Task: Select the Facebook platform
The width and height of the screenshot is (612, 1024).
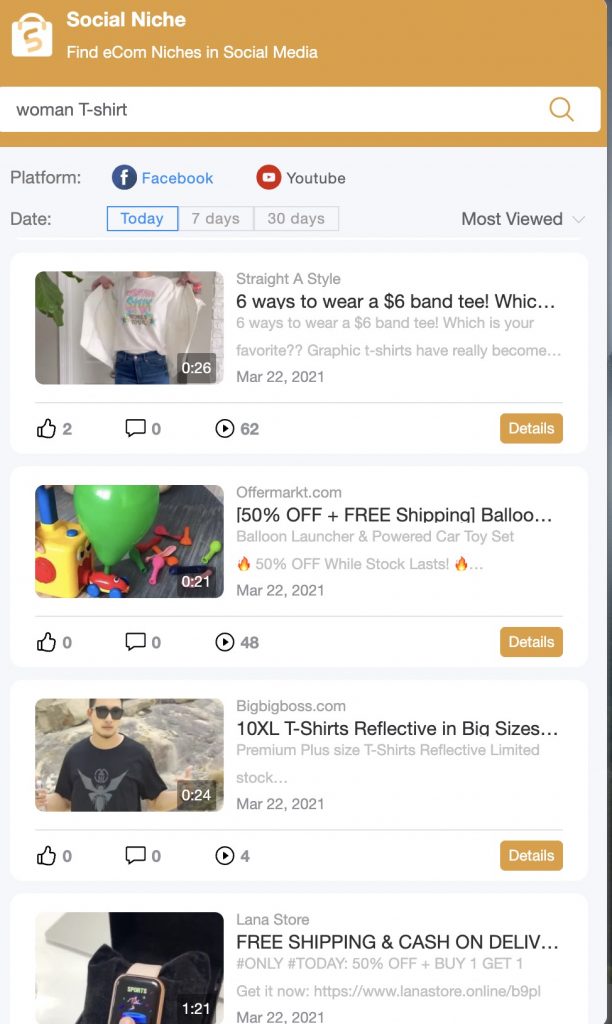Action: pyautogui.click(x=163, y=178)
